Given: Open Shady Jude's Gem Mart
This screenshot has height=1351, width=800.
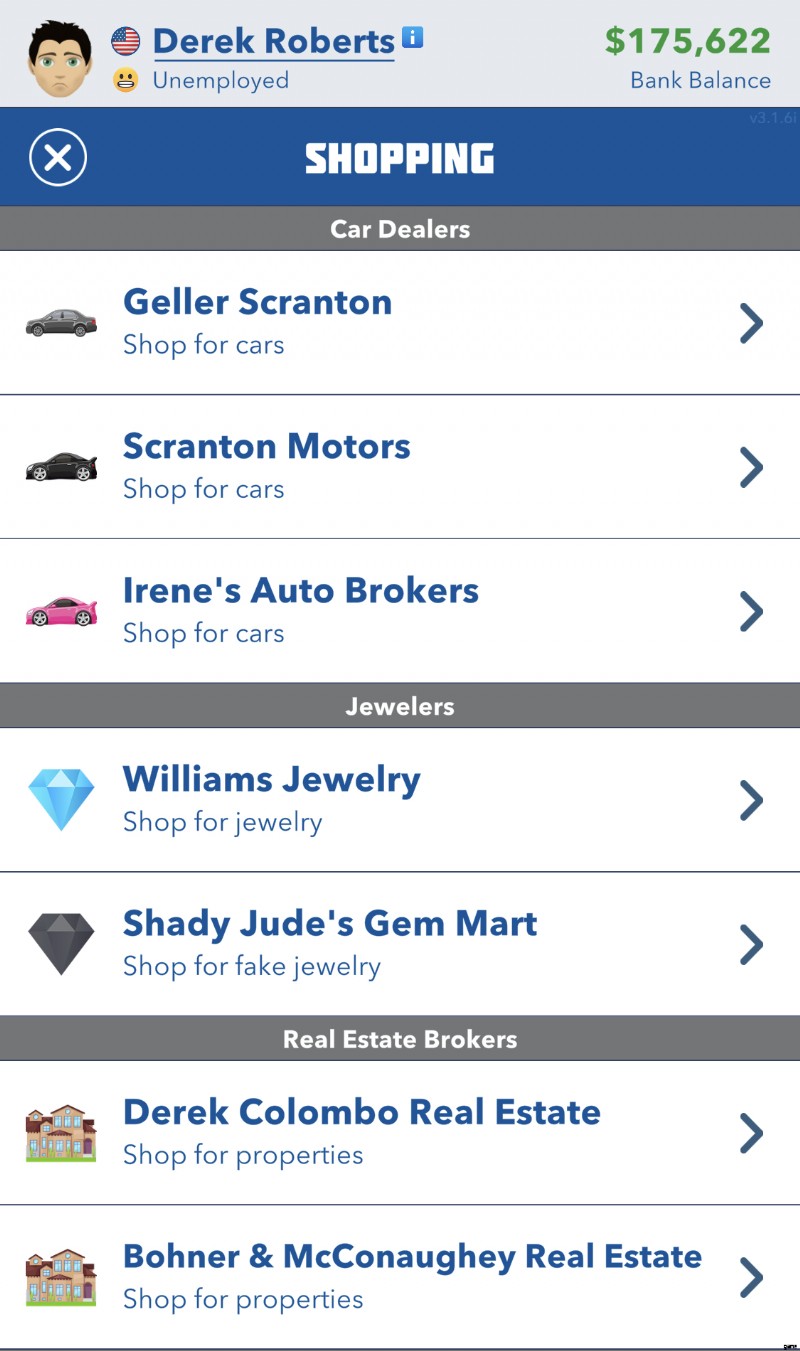Looking at the screenshot, I should click(400, 943).
